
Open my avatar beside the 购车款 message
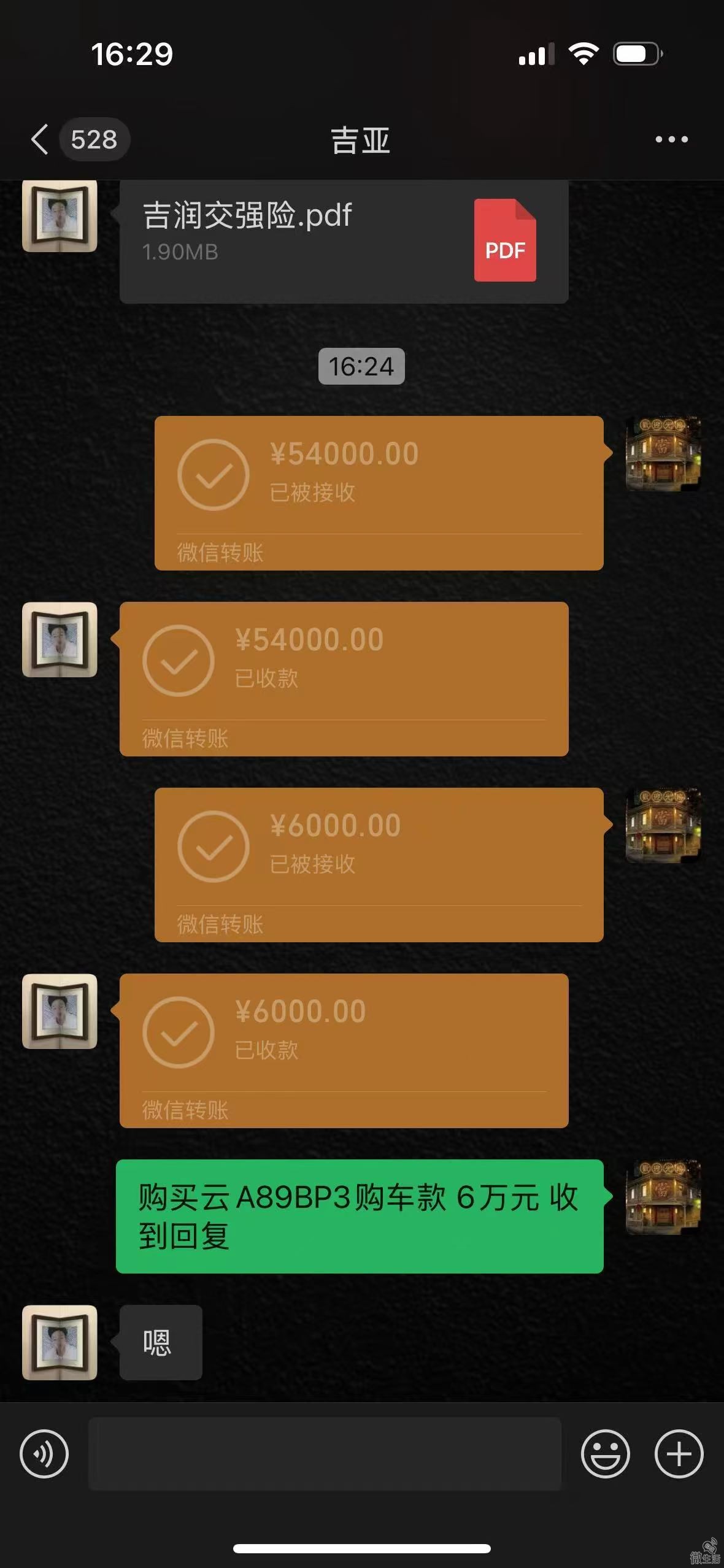(663, 1197)
